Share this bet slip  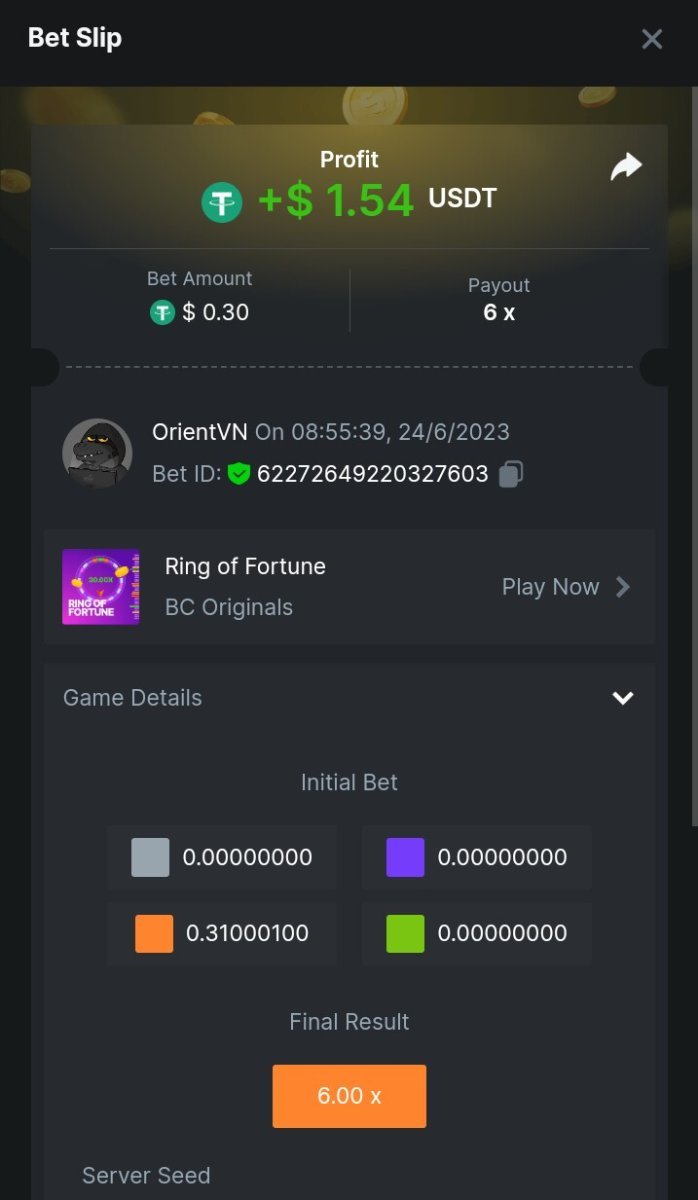point(626,167)
